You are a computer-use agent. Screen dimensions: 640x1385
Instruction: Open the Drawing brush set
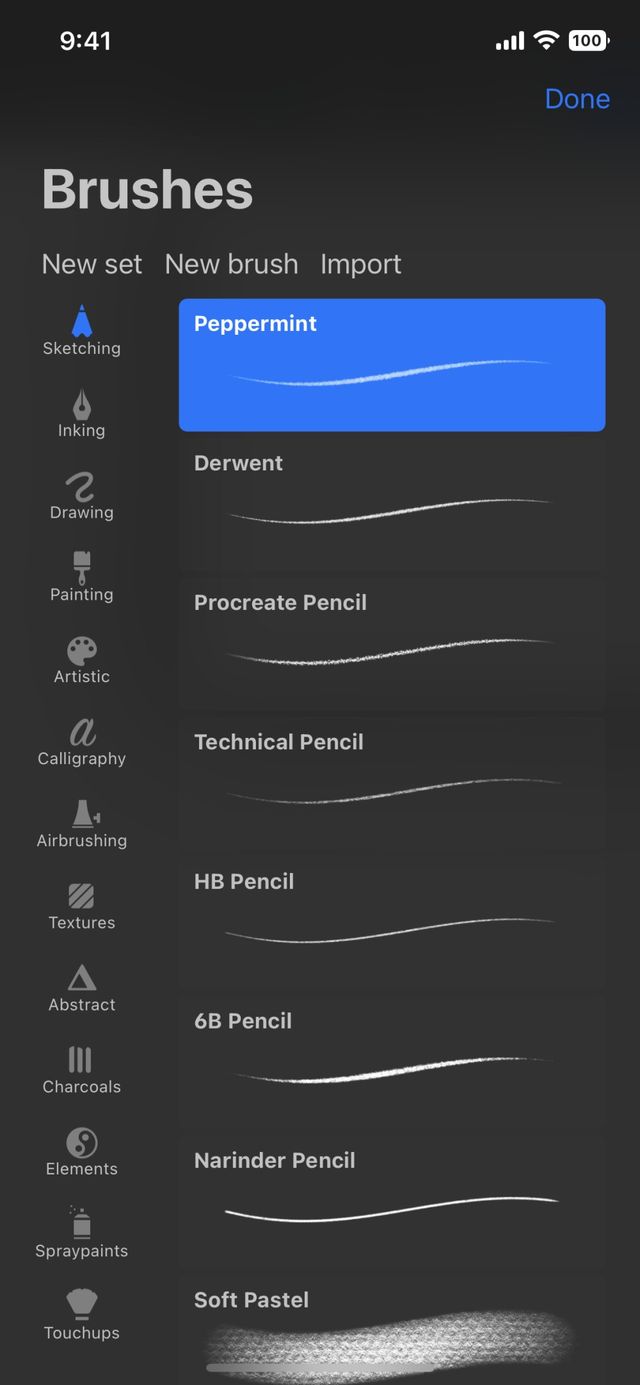point(81,496)
